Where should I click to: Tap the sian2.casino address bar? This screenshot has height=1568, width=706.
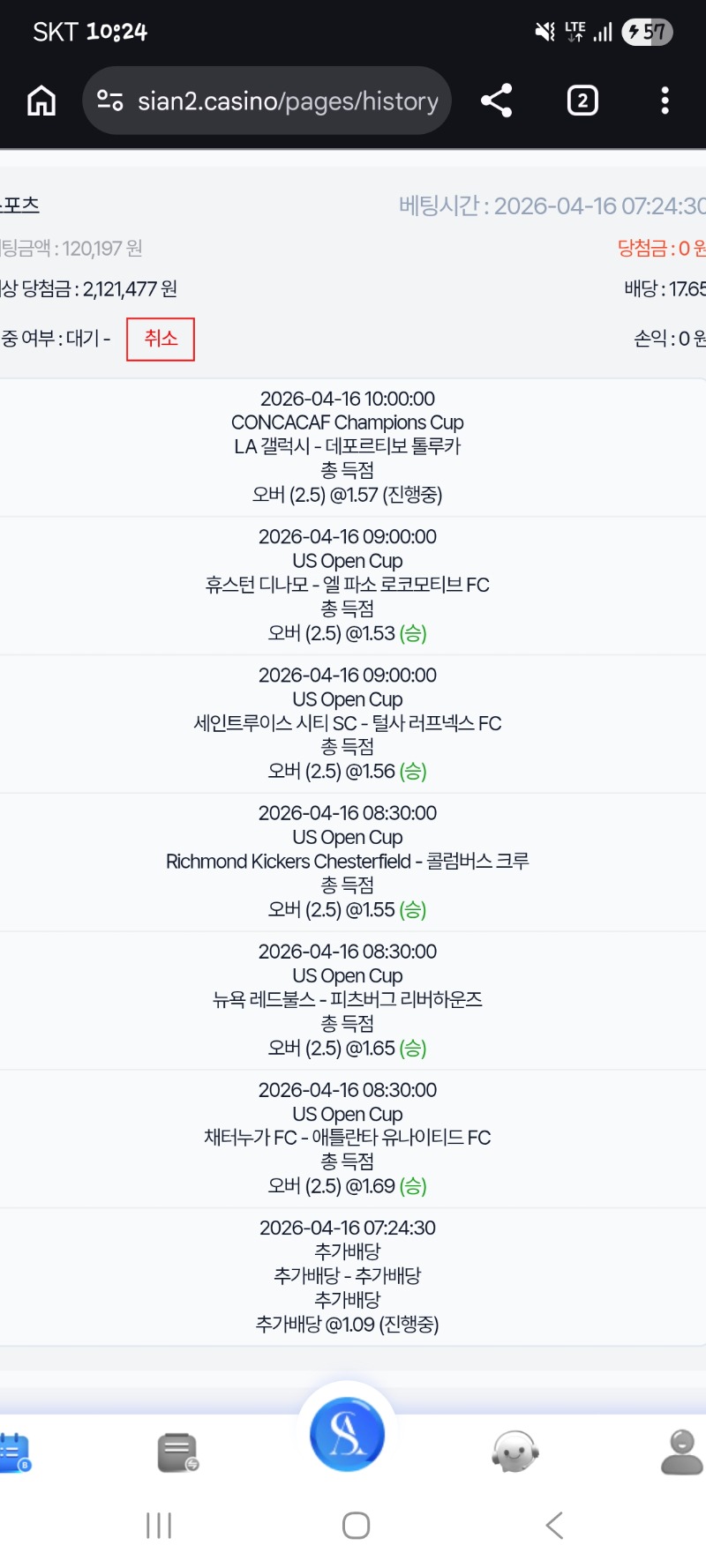coord(287,101)
